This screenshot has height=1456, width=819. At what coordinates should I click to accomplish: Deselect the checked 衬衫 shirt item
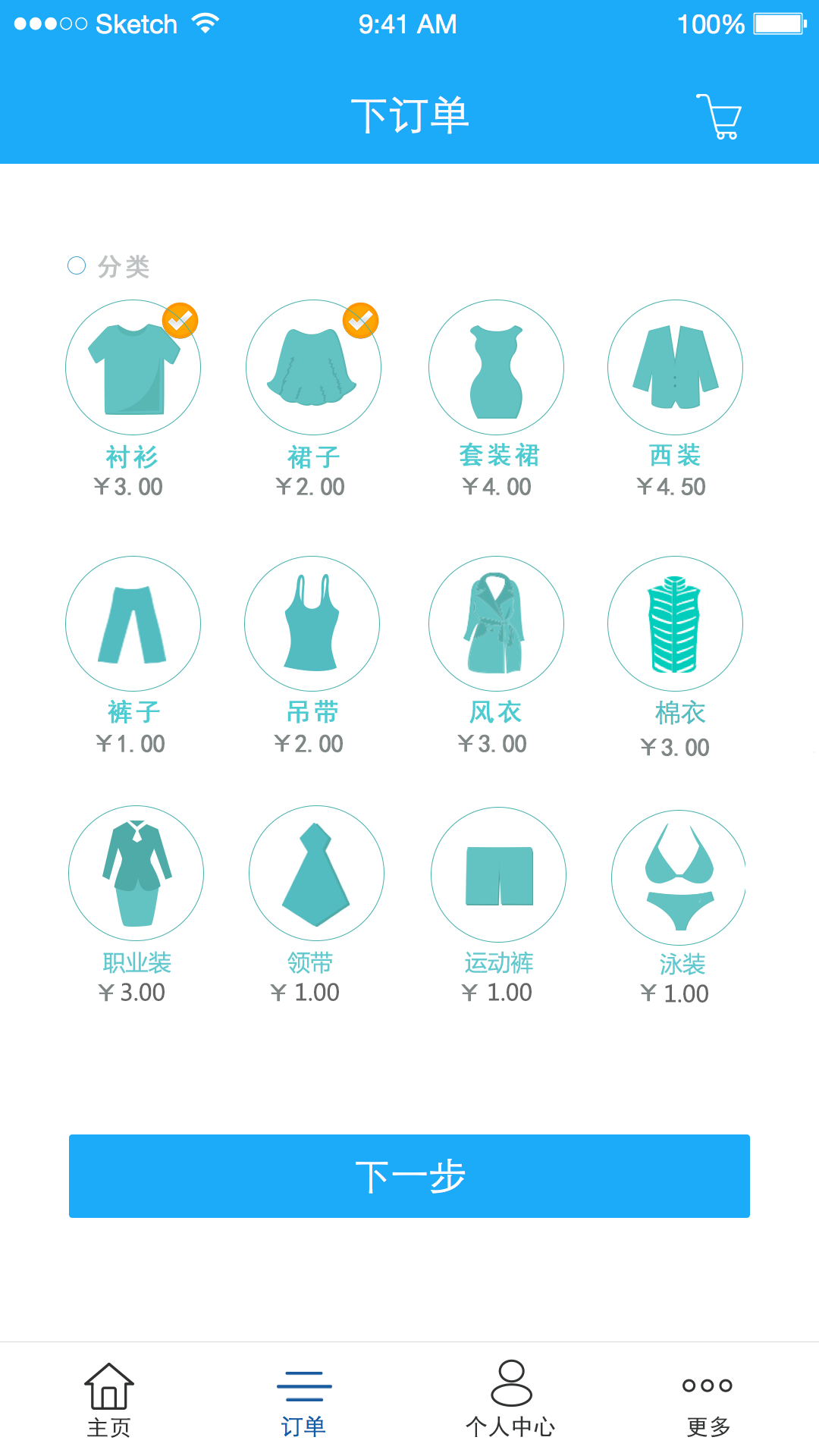(180, 319)
